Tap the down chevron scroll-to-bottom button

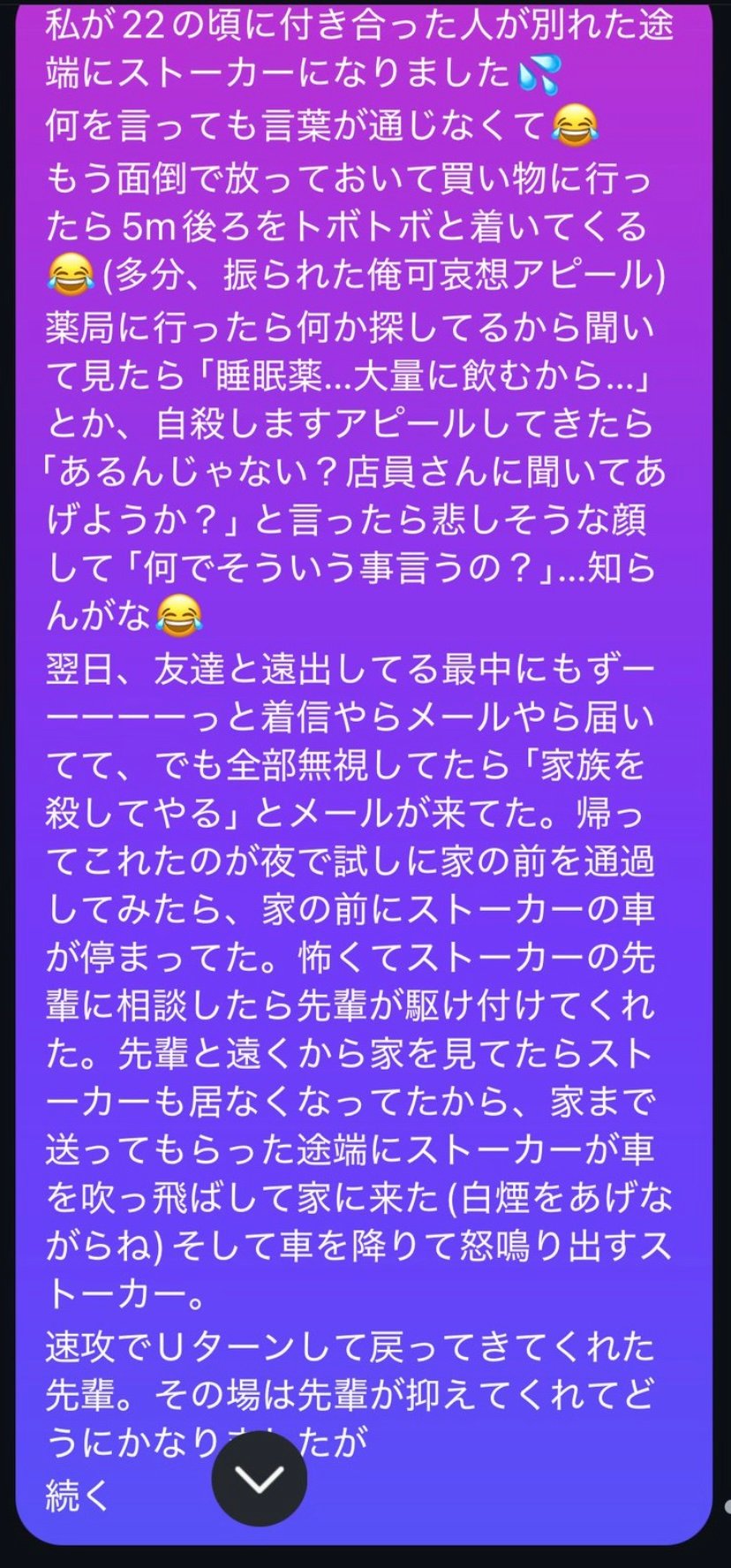[x=260, y=1479]
